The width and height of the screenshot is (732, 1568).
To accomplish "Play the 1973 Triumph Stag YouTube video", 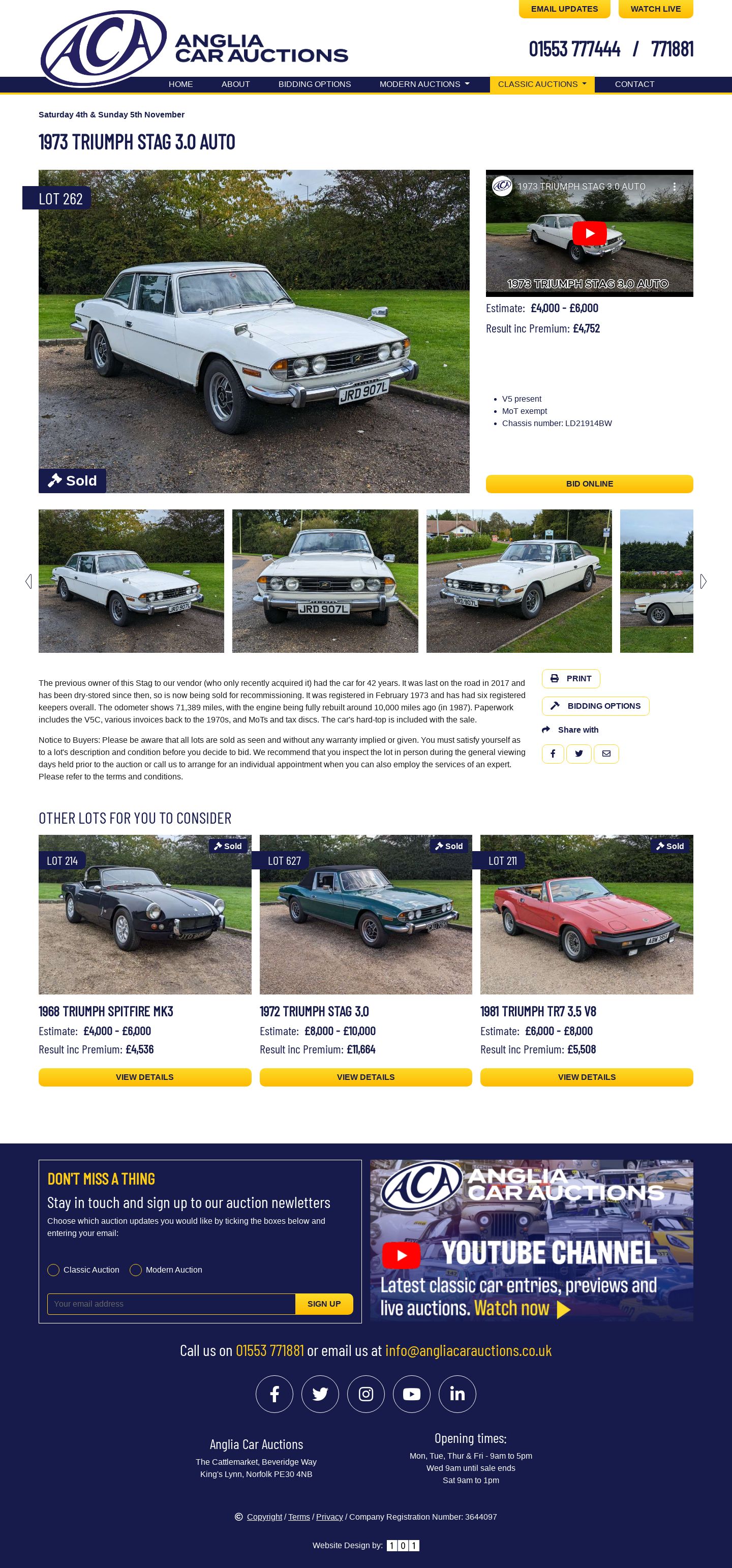I will (589, 233).
